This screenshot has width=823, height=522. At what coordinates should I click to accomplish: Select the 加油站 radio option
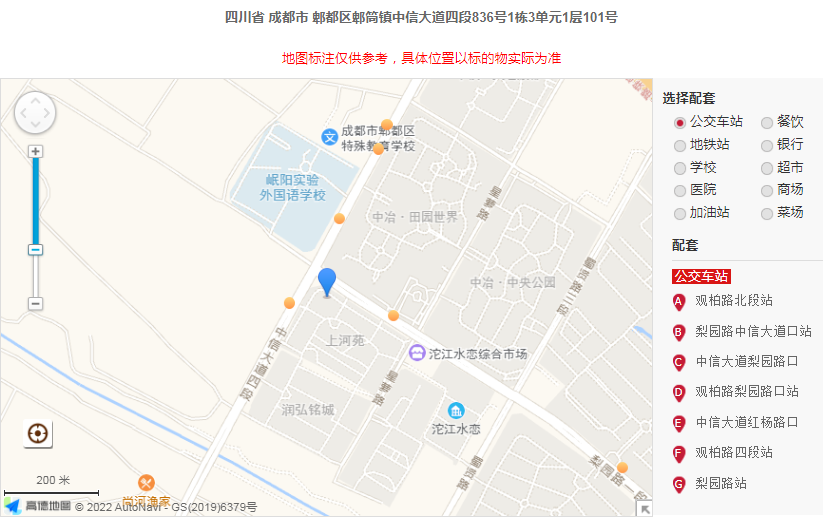(x=681, y=213)
